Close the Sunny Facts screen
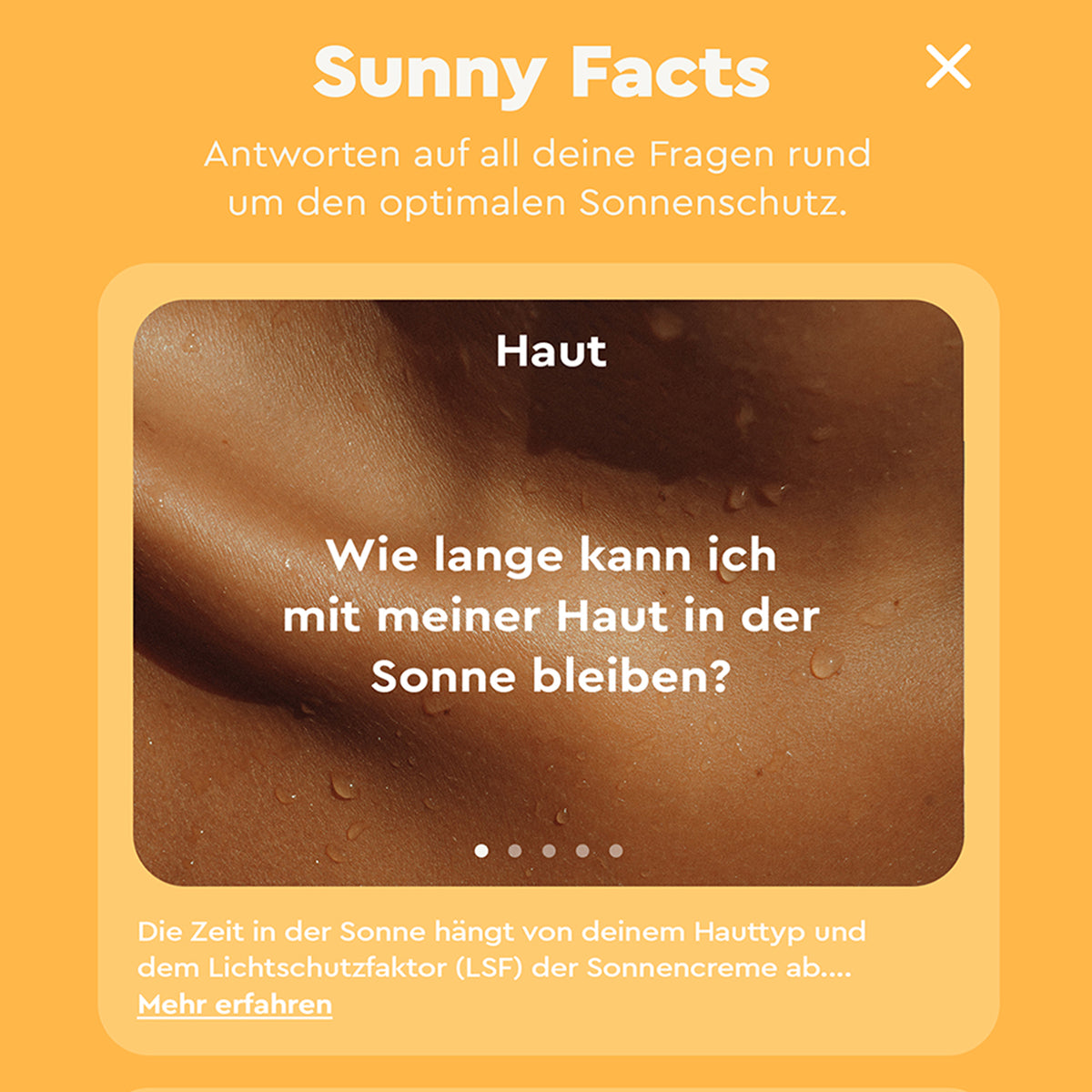 [x=948, y=67]
